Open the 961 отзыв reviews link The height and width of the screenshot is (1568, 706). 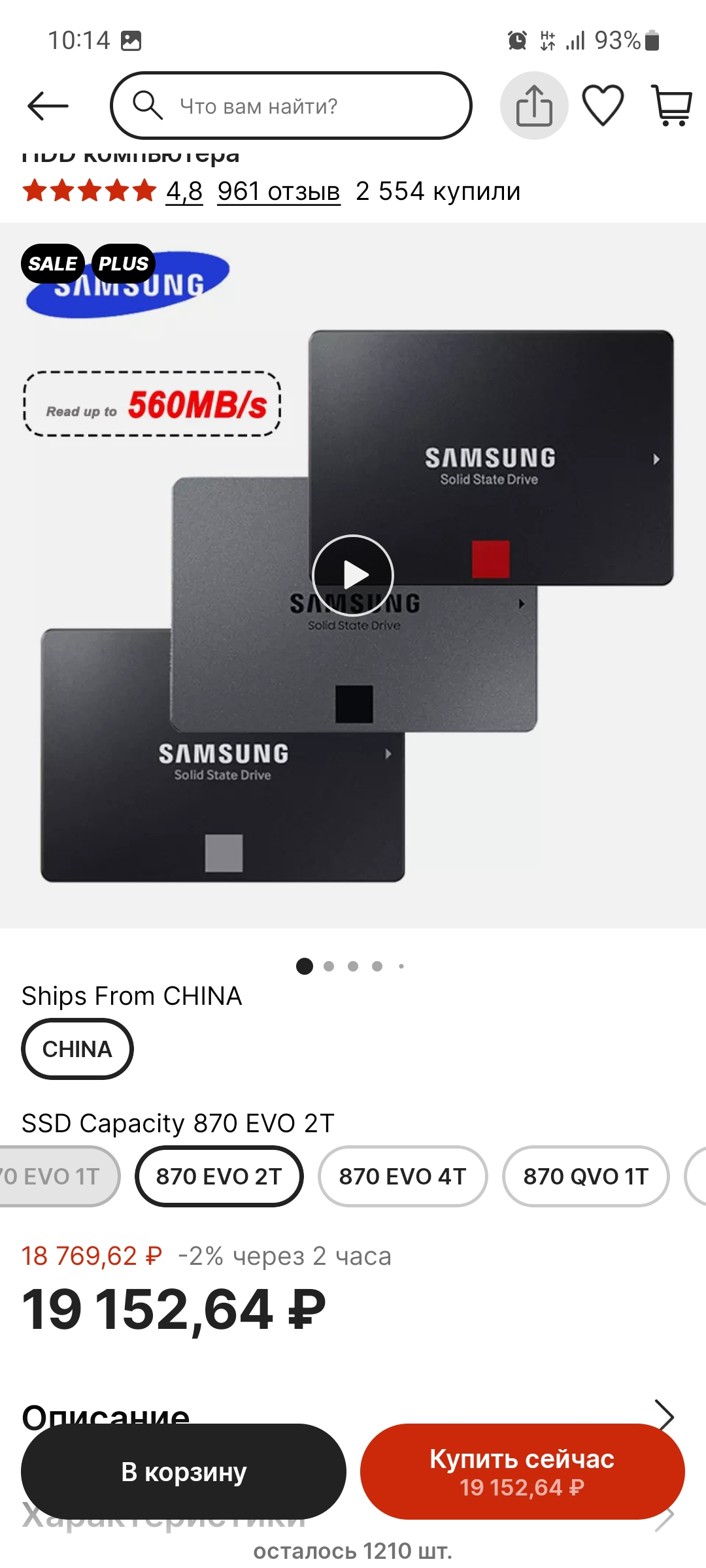[278, 191]
